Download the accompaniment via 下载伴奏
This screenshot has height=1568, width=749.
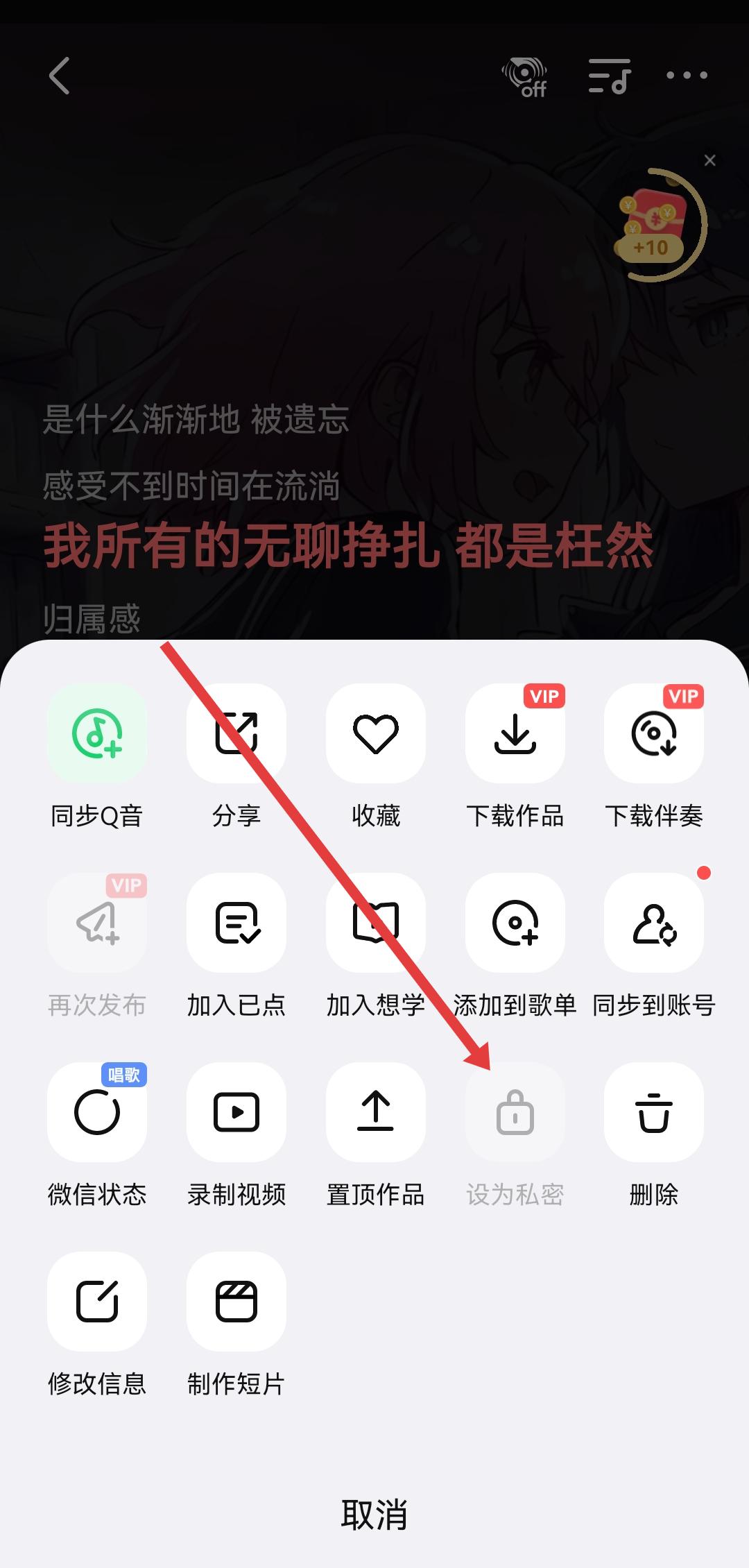pyautogui.click(x=653, y=733)
